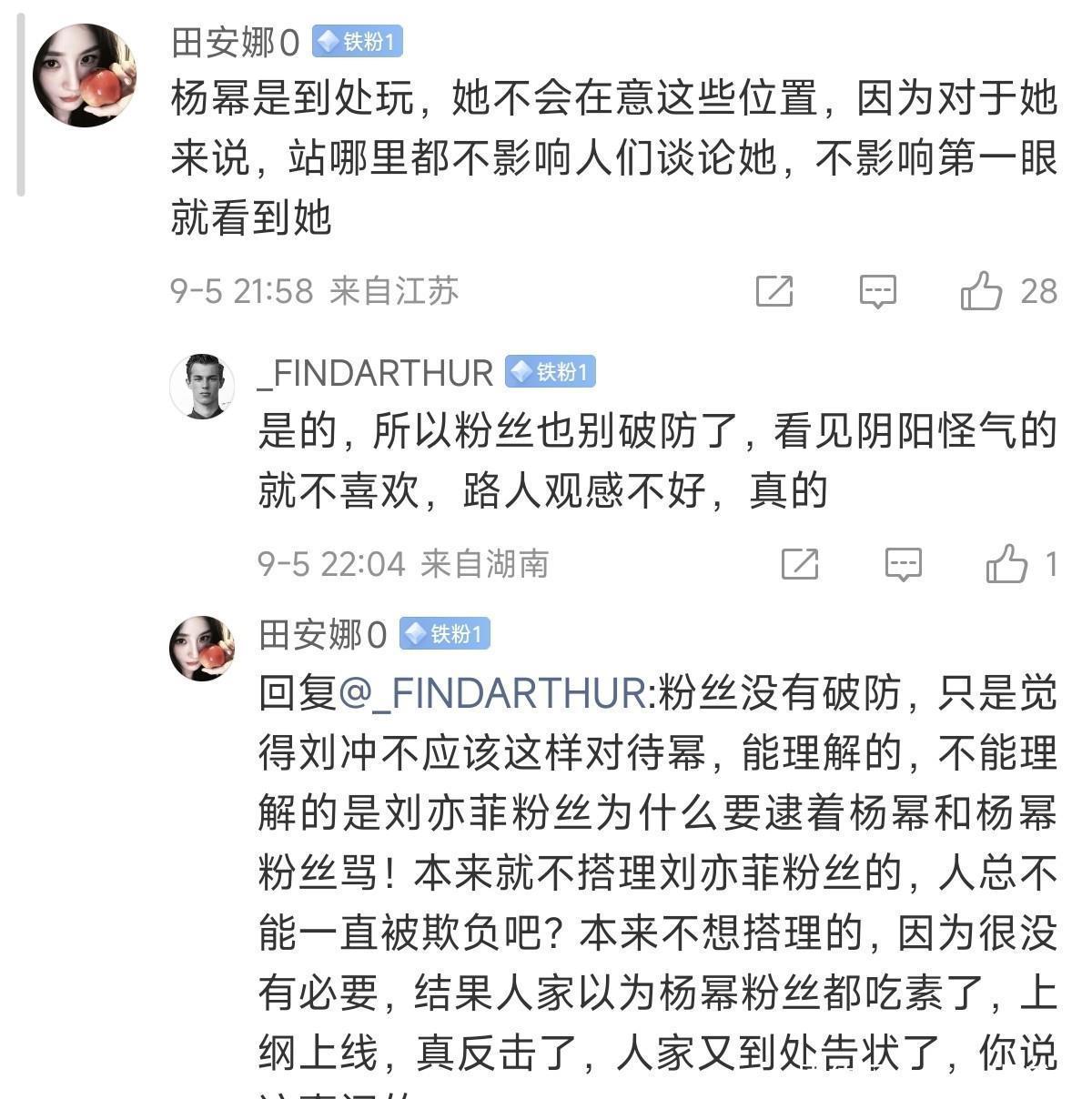The height and width of the screenshot is (1099, 1092).
Task: Repost _FINDARTHUR's reply from 湖南
Action: pyautogui.click(x=800, y=564)
